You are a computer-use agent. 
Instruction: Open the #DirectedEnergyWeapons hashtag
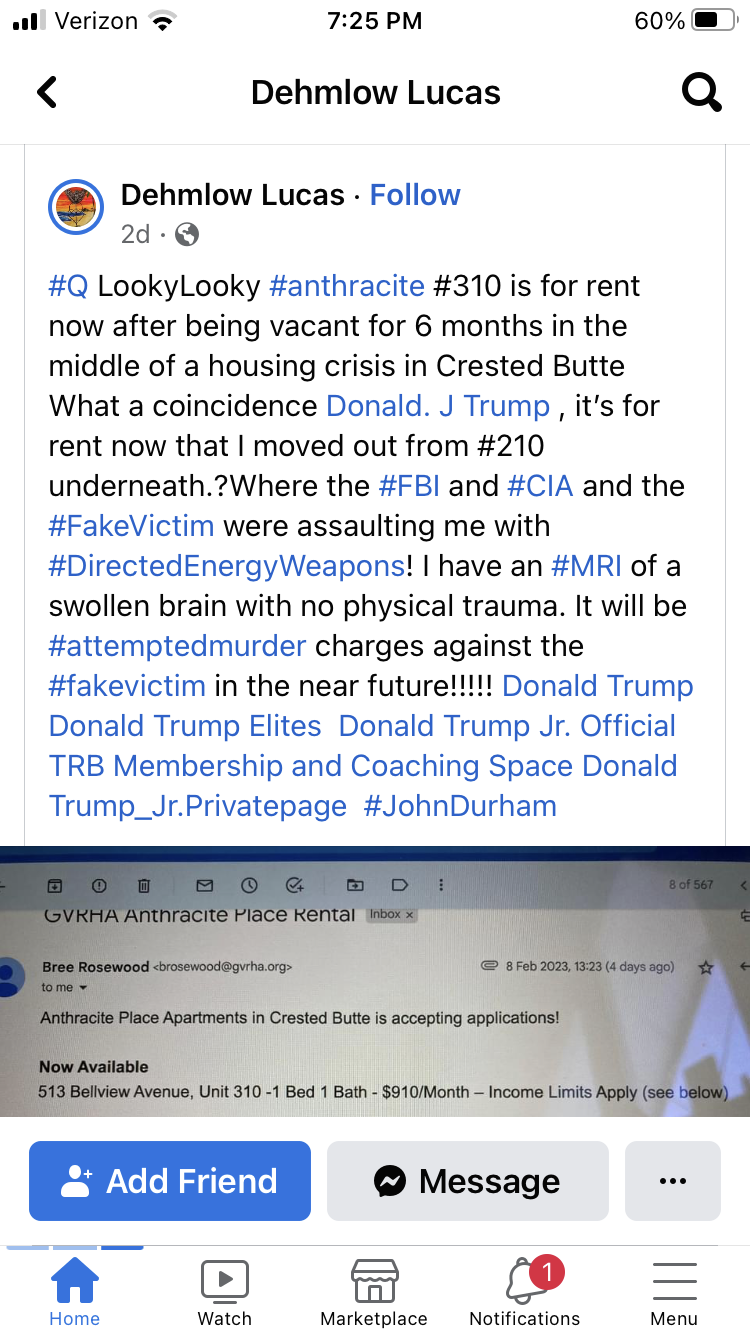227,566
